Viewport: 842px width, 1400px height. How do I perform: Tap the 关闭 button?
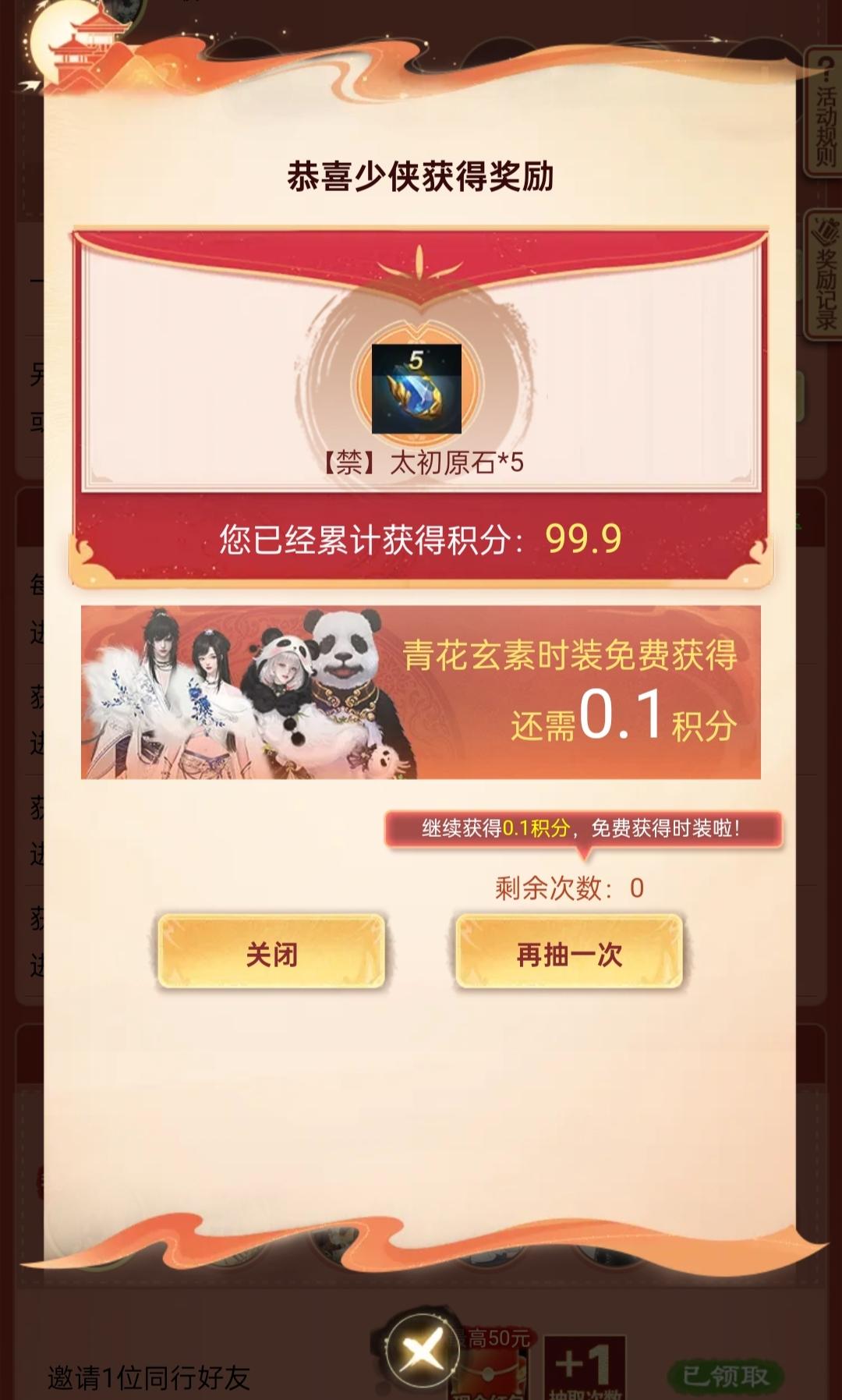point(271,953)
